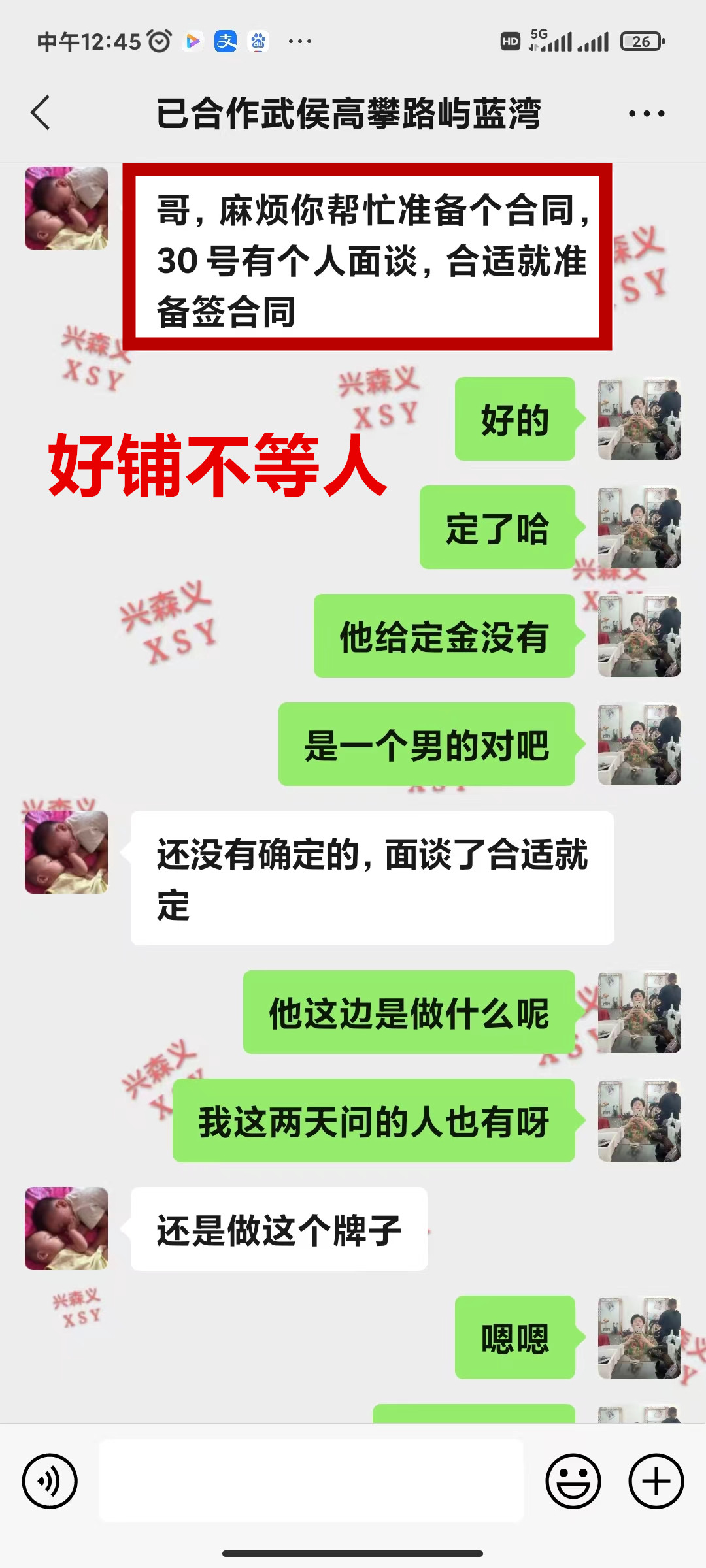This screenshot has width=706, height=1568.
Task: Tap the avatar next to "好的" message
Action: (x=639, y=419)
